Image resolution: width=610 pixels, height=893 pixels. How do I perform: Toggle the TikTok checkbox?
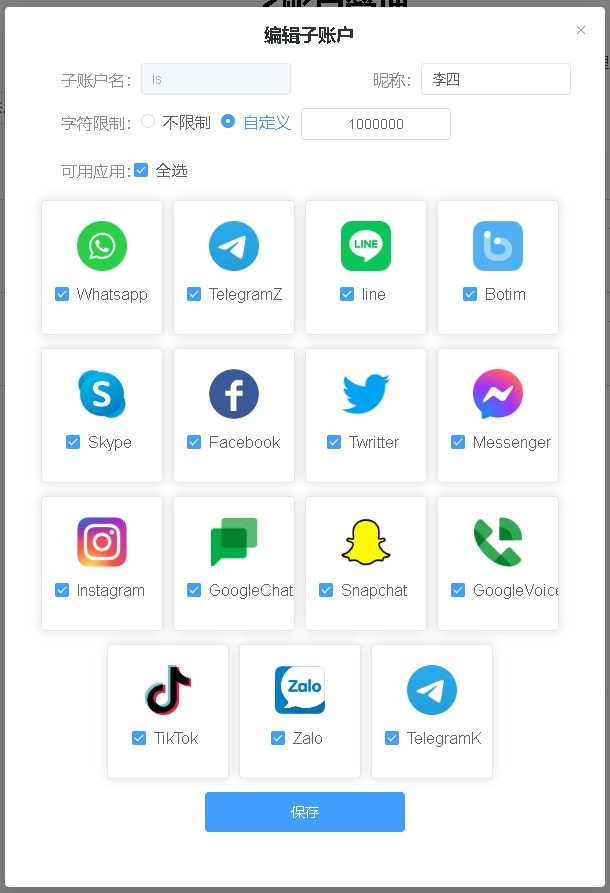(x=139, y=738)
